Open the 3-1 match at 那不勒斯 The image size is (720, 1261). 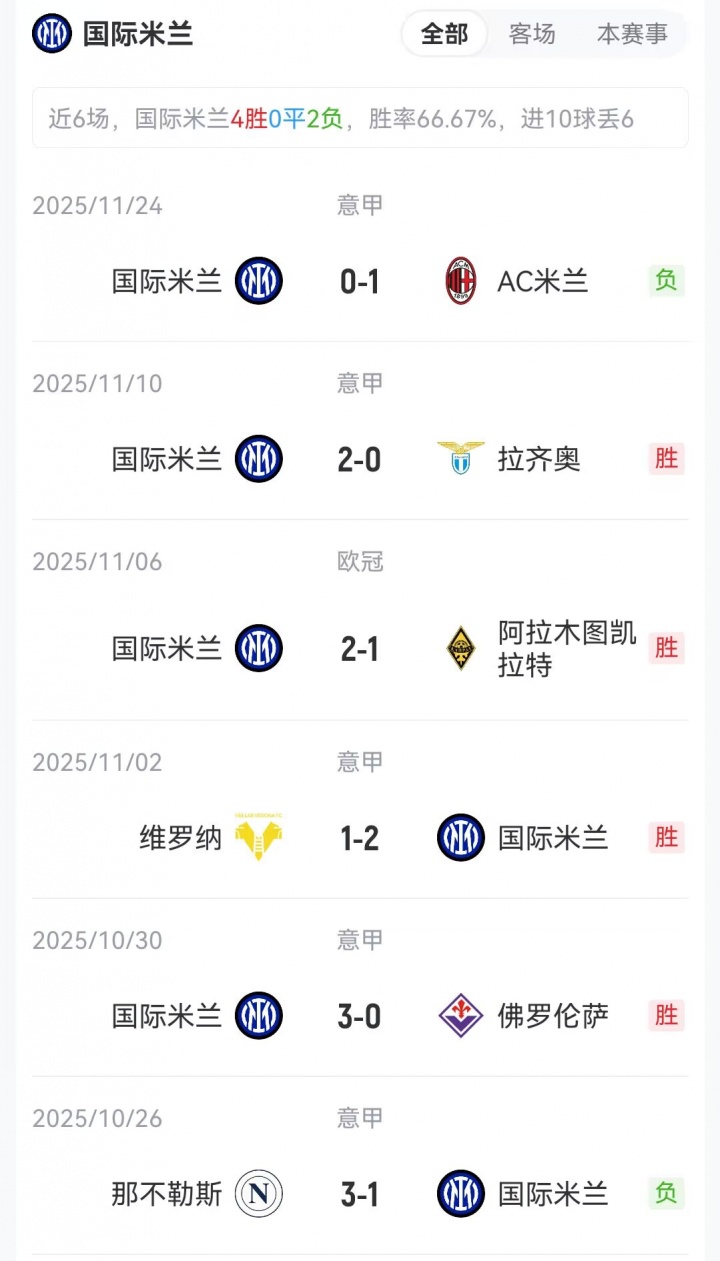pos(360,1194)
